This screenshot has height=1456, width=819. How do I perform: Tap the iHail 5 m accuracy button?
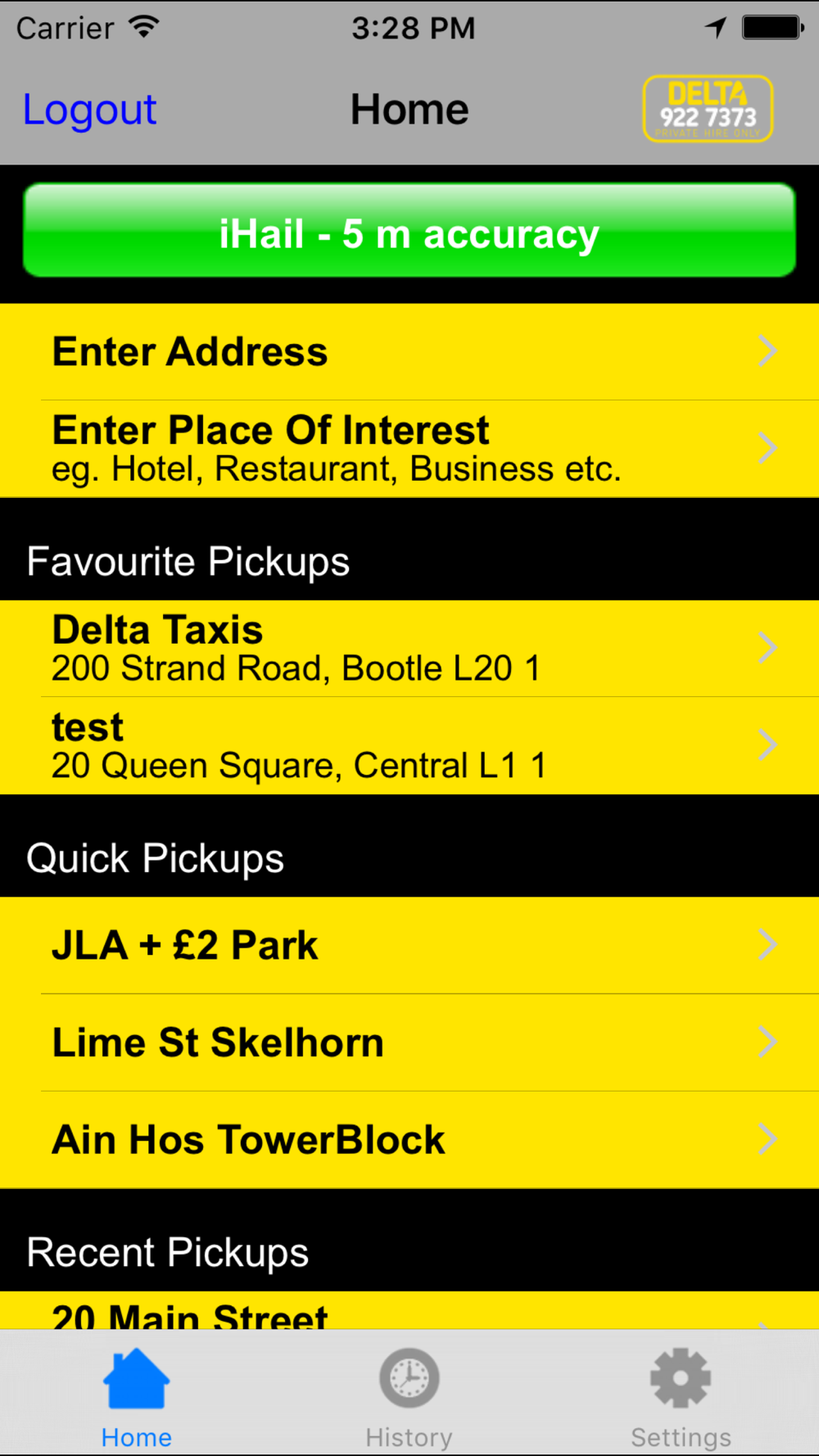point(409,230)
